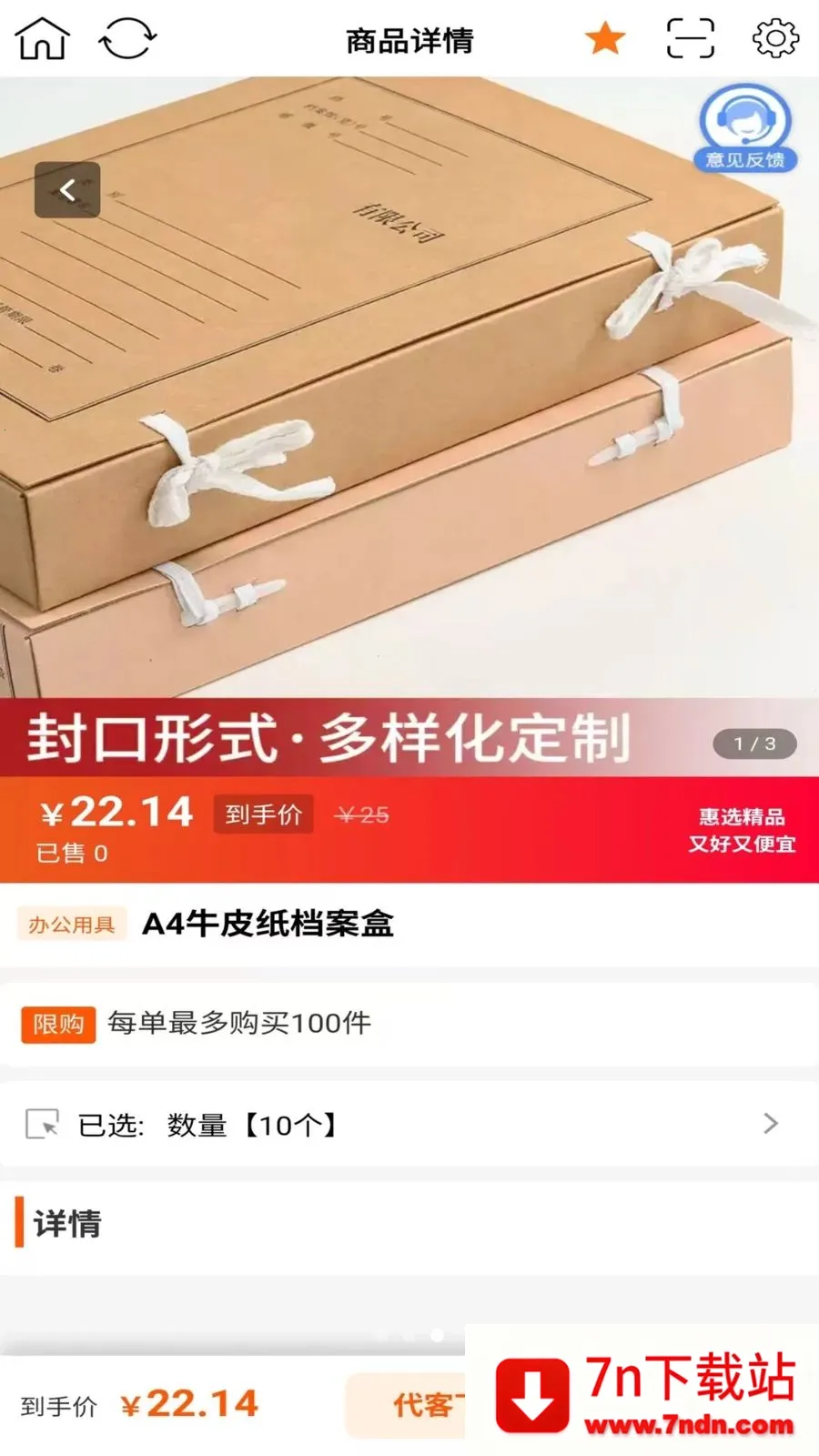Click the selection cursor icon beside 已选
819x1456 pixels.
(41, 1126)
